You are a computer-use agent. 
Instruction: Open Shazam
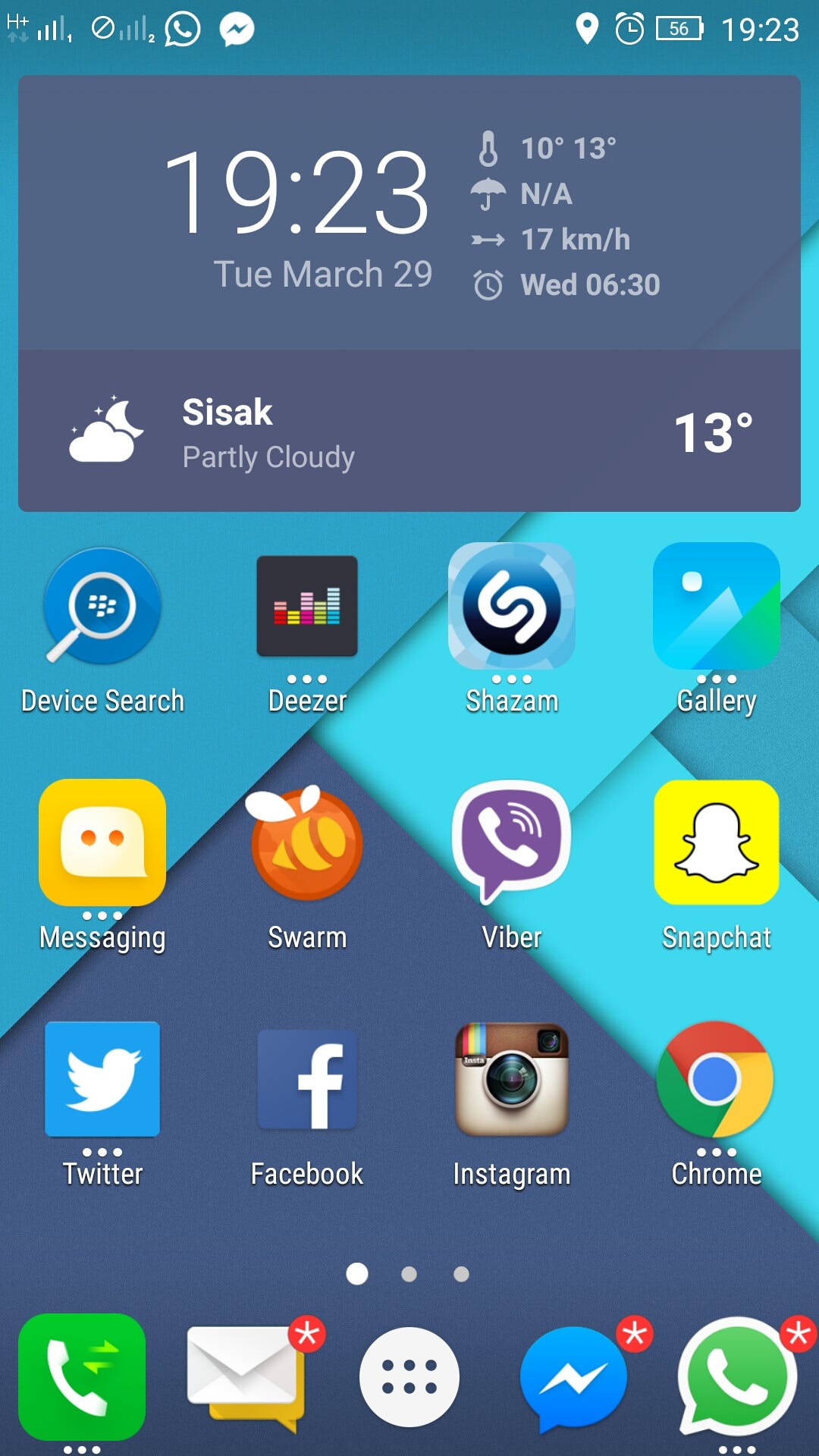pos(512,607)
